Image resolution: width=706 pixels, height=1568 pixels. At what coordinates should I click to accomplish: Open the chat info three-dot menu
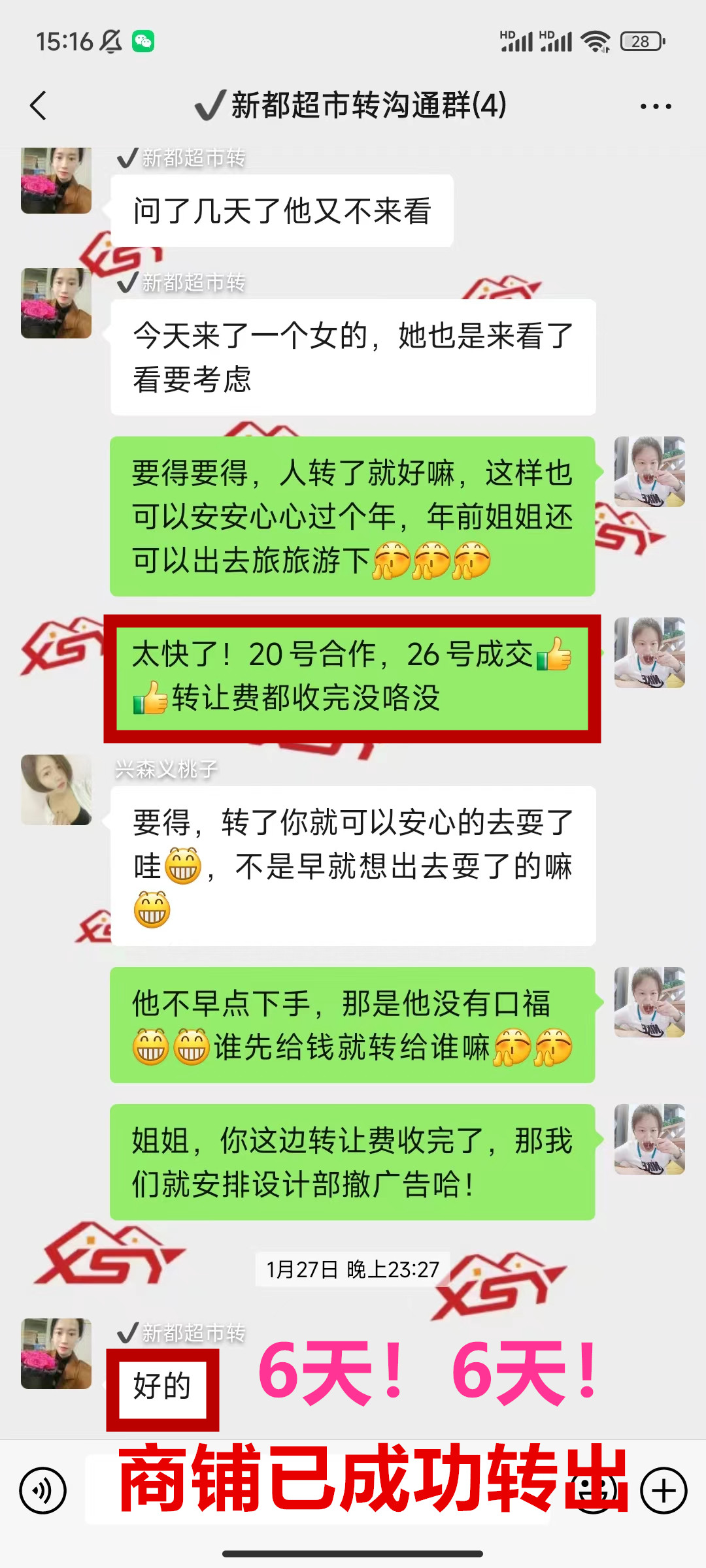click(656, 106)
